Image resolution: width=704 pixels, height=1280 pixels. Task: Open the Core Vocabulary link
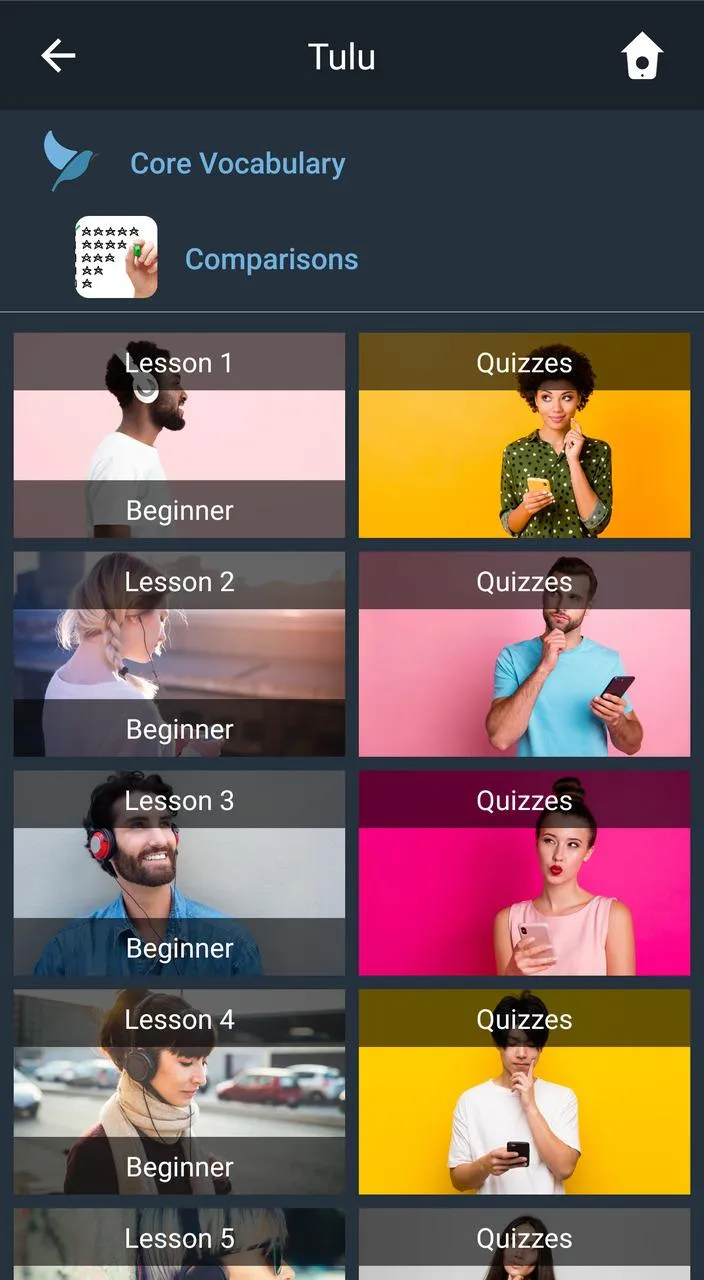237,164
